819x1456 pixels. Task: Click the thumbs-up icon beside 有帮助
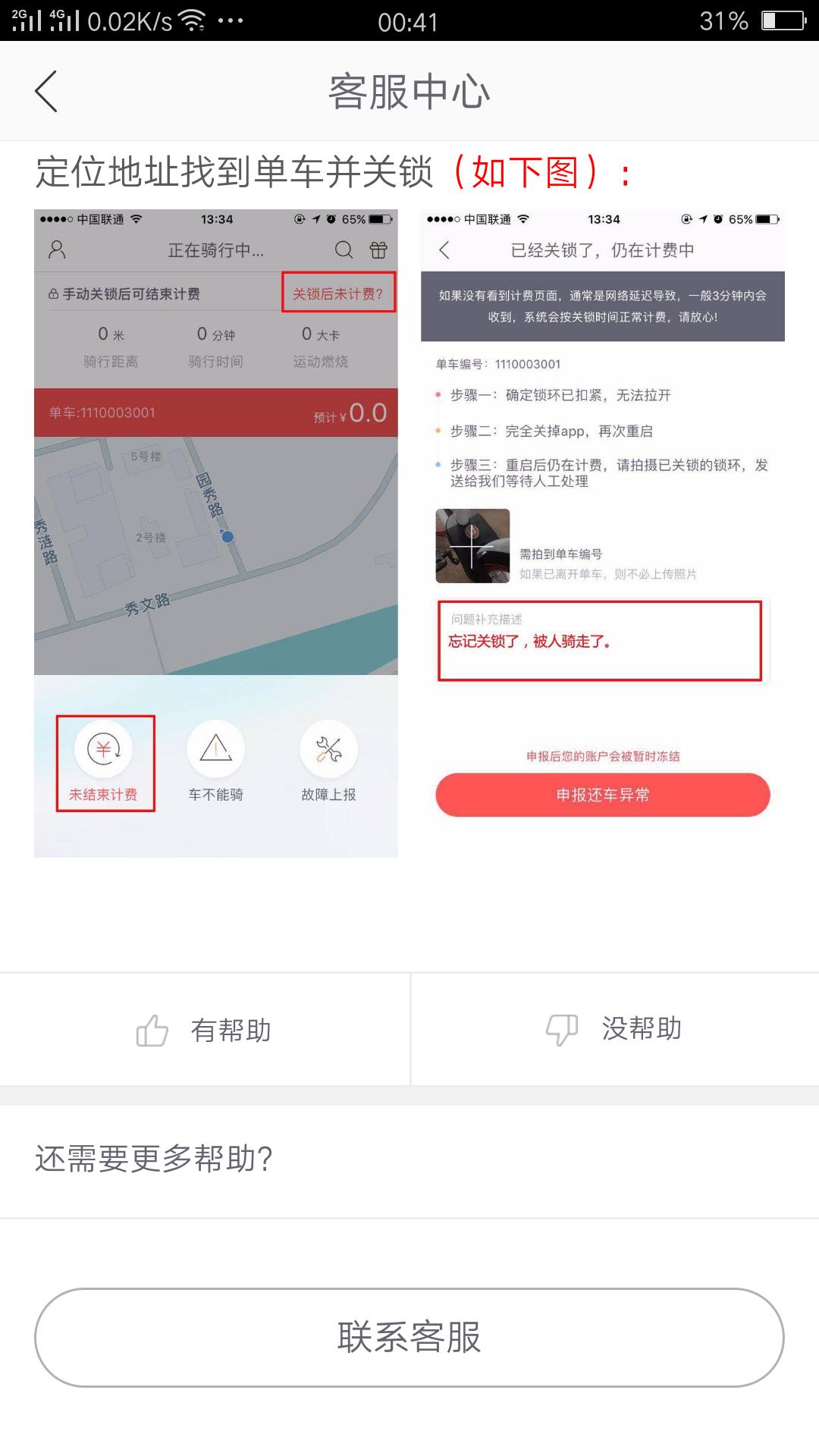coord(152,1029)
